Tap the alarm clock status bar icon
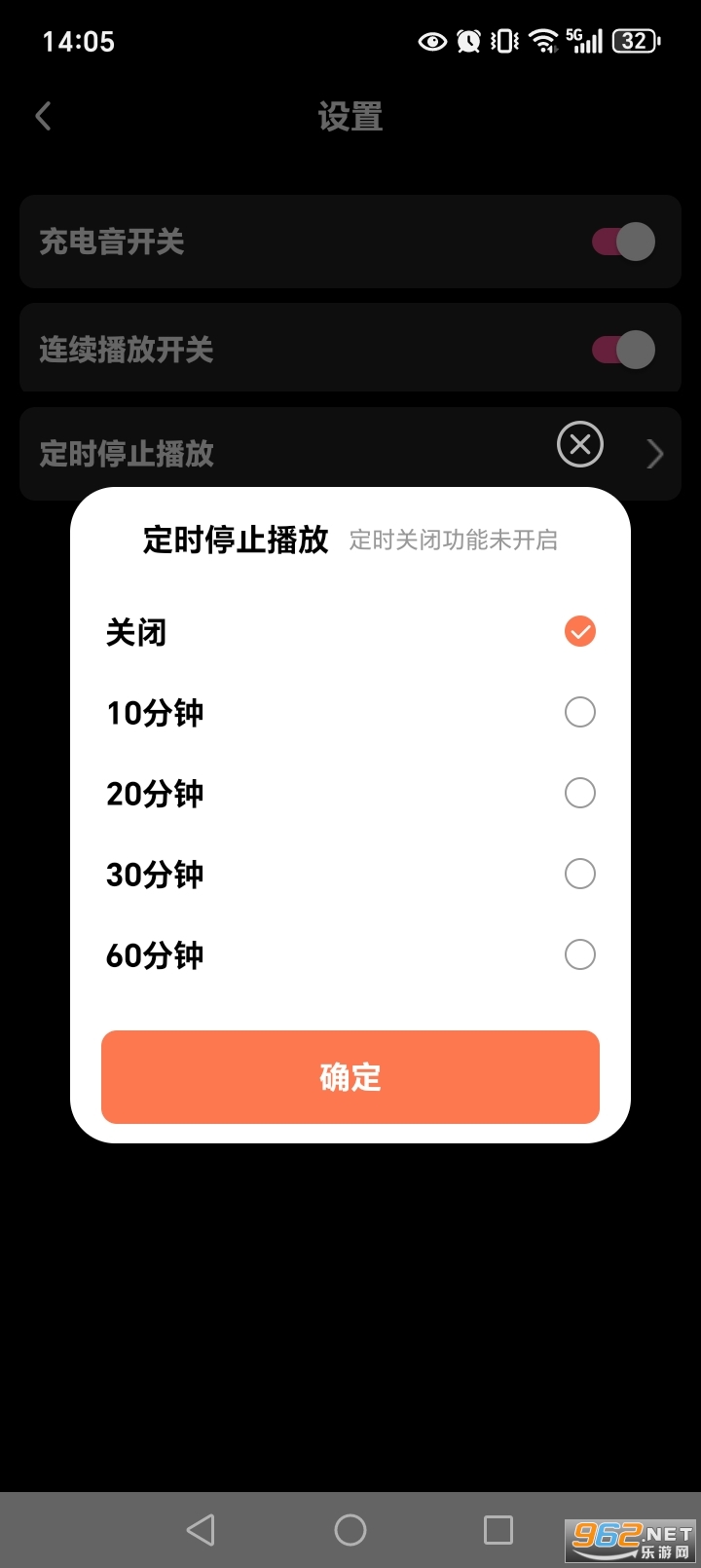 [x=468, y=41]
